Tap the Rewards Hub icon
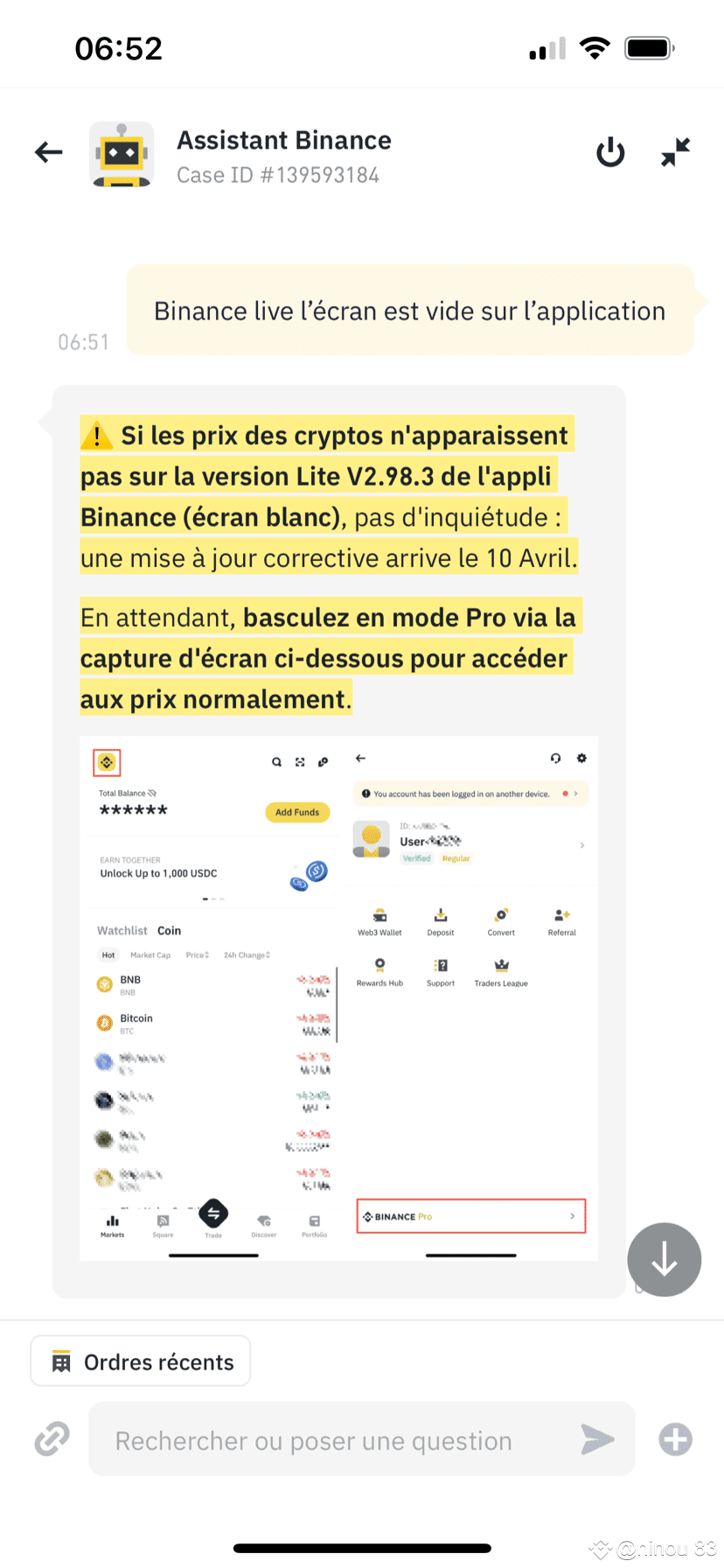Screen dimensions: 724x1568 [x=379, y=967]
